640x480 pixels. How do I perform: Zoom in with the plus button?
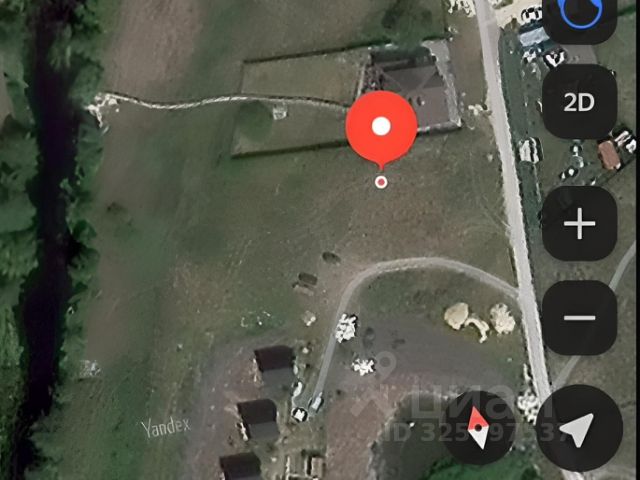coord(579,224)
